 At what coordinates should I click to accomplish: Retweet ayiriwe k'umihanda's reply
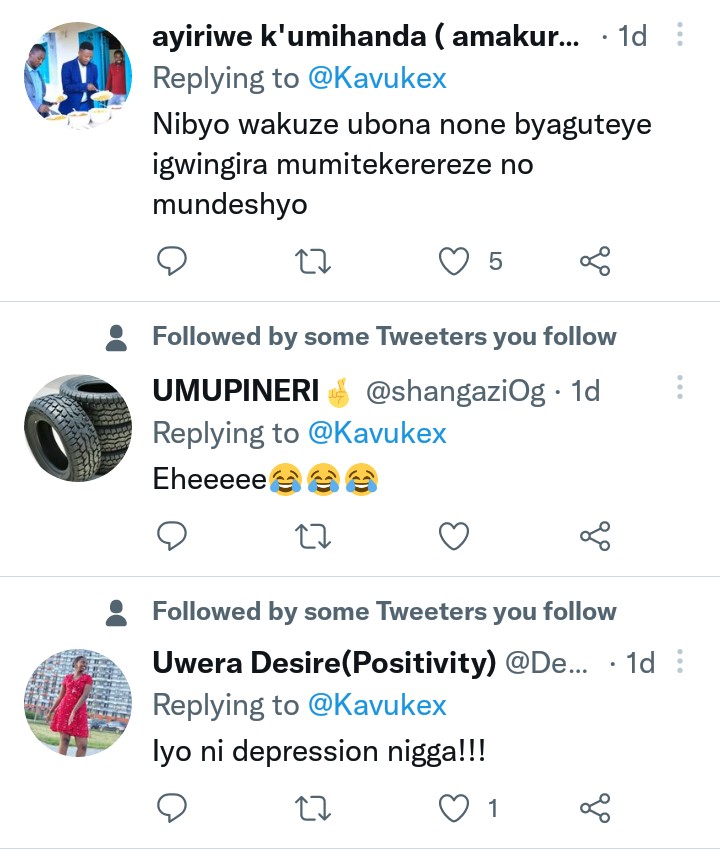pos(314,262)
